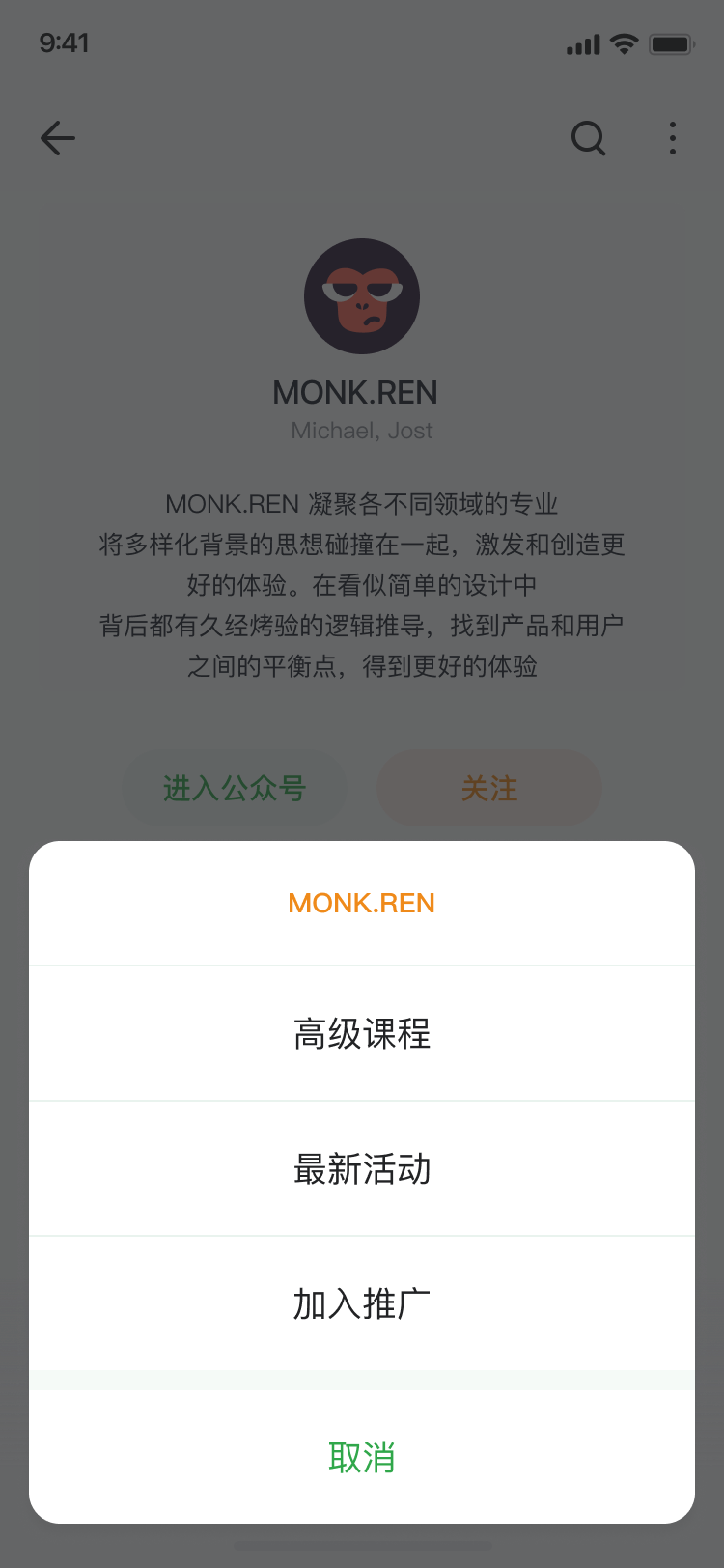
Task: Select 高级课程 from the action sheet
Action: [x=362, y=1033]
